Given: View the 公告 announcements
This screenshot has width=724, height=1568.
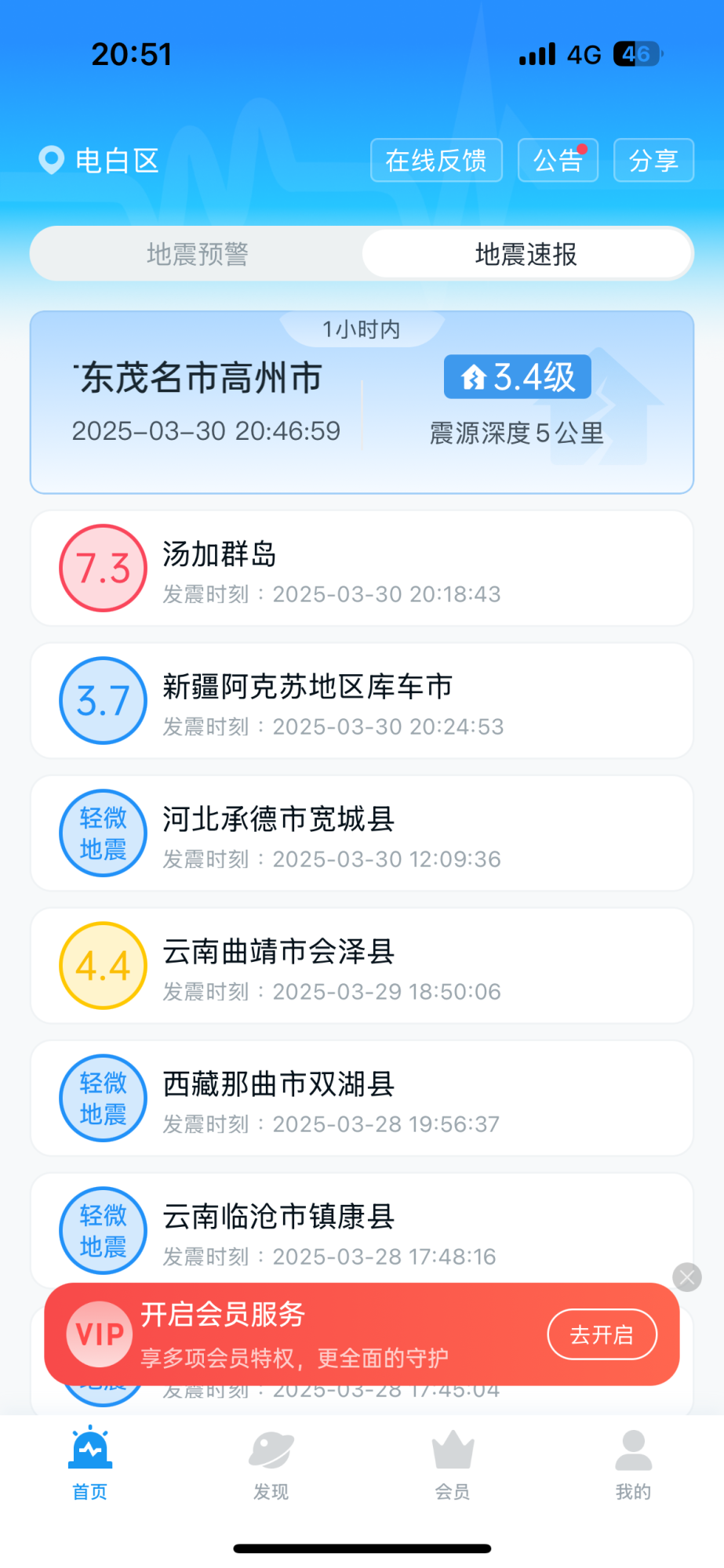Looking at the screenshot, I should (558, 161).
